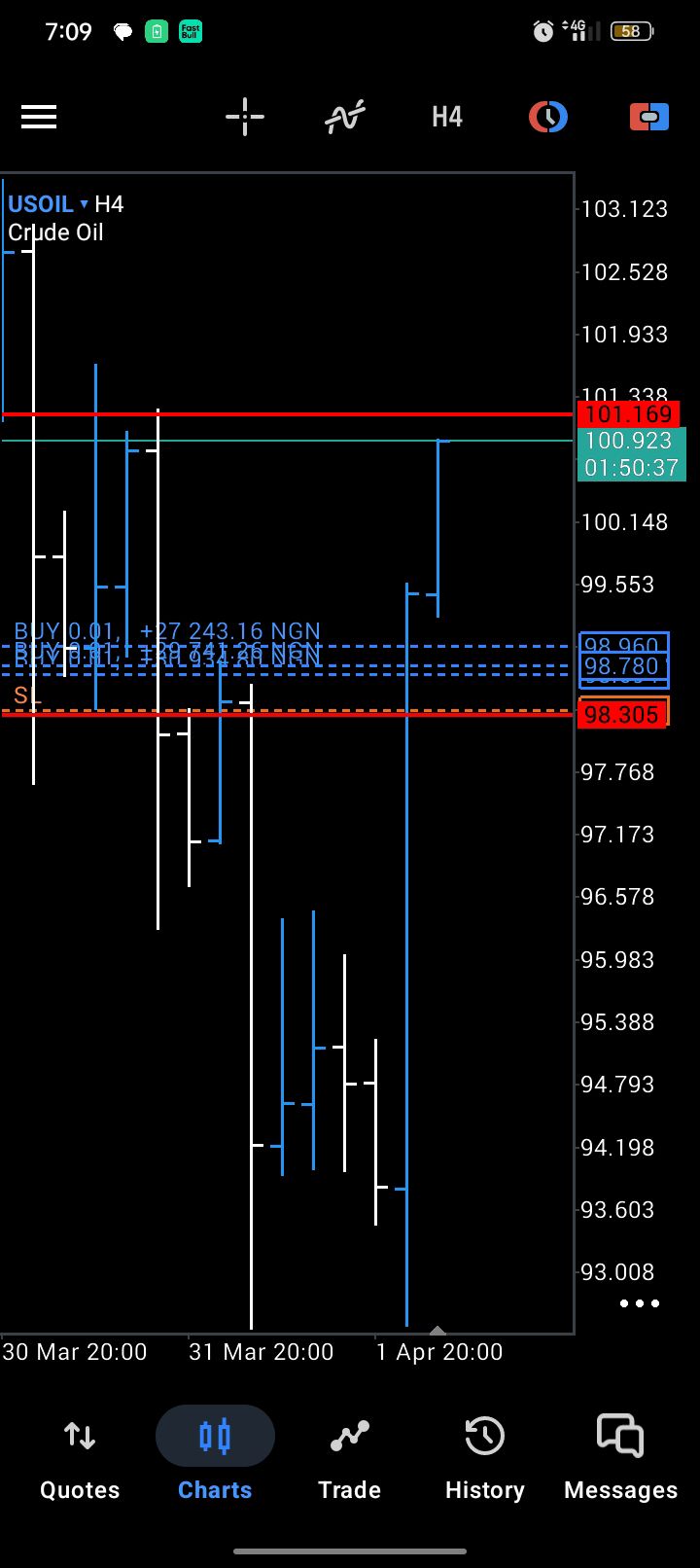Select the SL stop loss line

[27, 696]
